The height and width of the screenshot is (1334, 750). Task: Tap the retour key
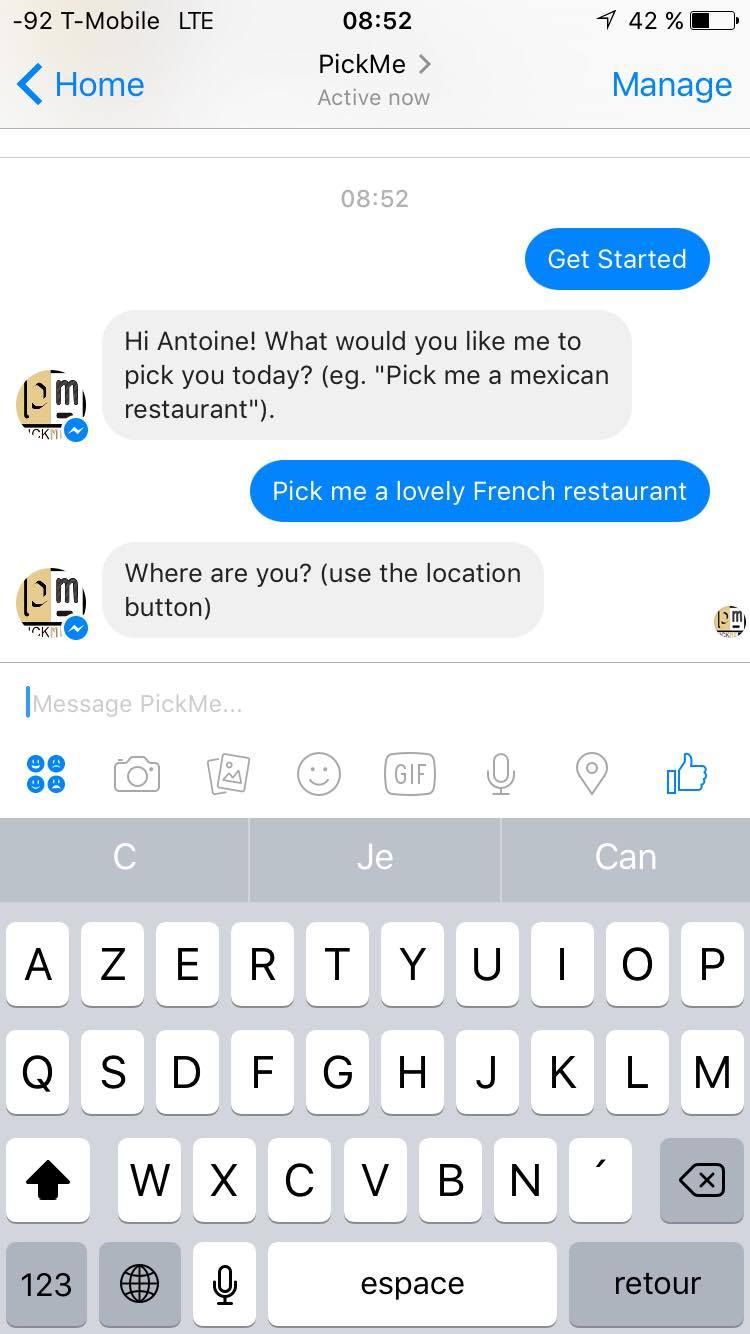point(657,1284)
